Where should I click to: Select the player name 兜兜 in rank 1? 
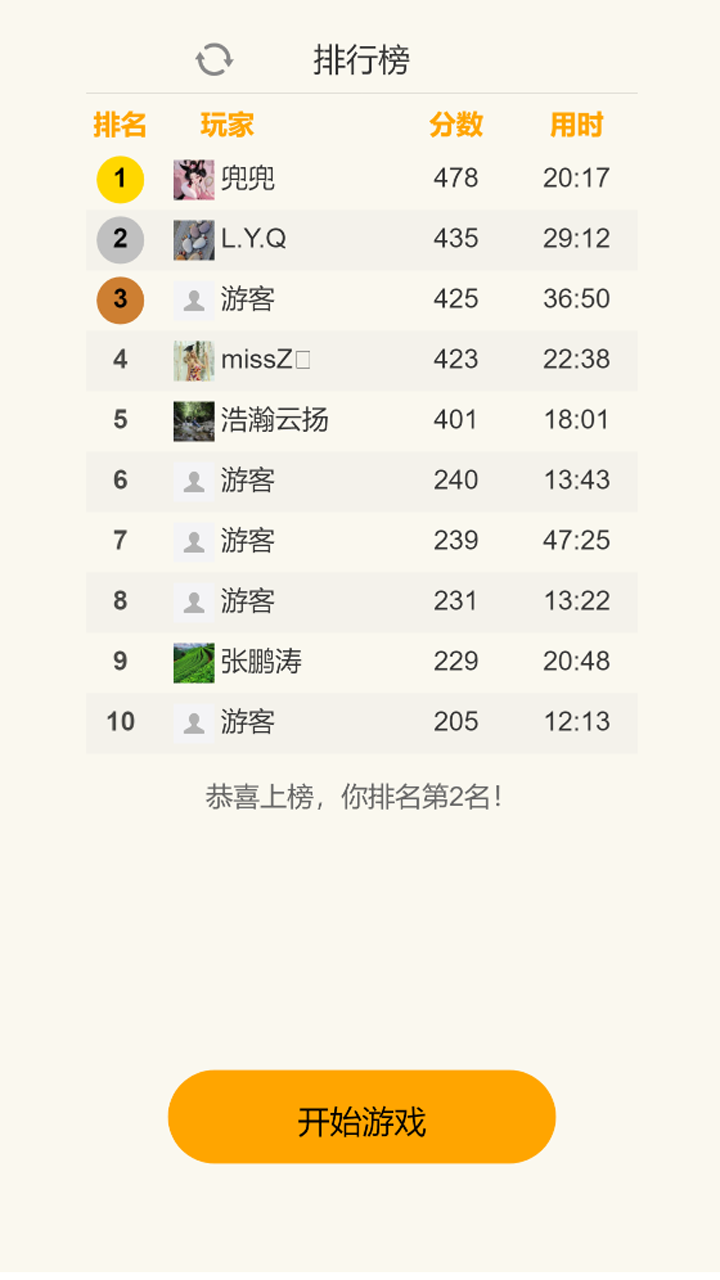[244, 177]
